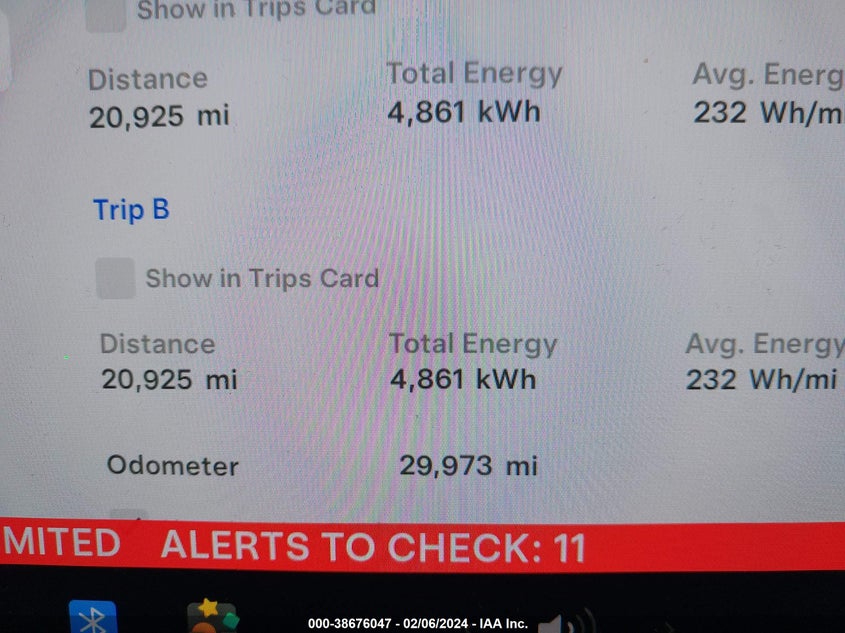The width and height of the screenshot is (845, 633).
Task: Toggle Show in Trips Card under Trip B
Action: pyautogui.click(x=116, y=278)
